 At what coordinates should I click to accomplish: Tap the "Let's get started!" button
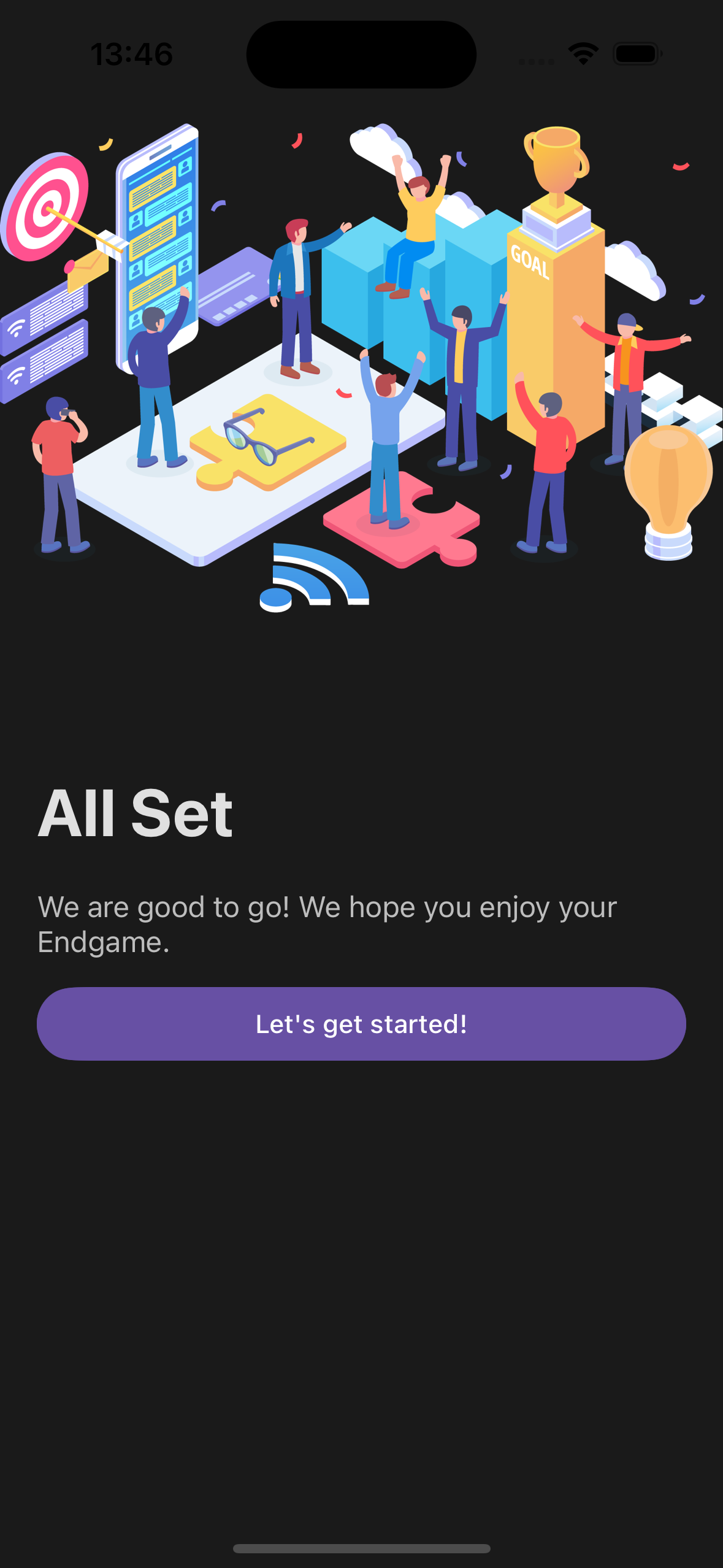(361, 1024)
